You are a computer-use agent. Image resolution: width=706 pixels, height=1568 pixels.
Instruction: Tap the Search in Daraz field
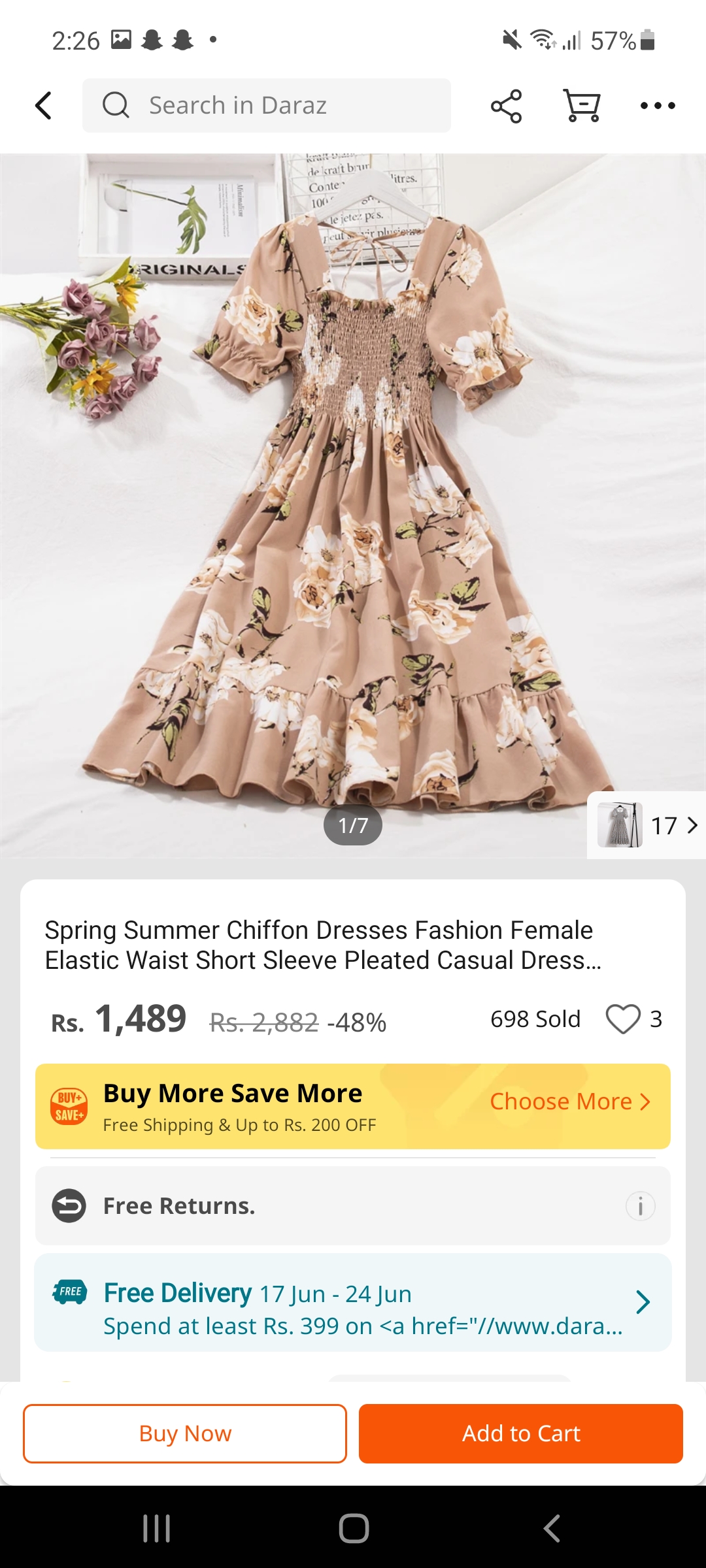click(267, 106)
